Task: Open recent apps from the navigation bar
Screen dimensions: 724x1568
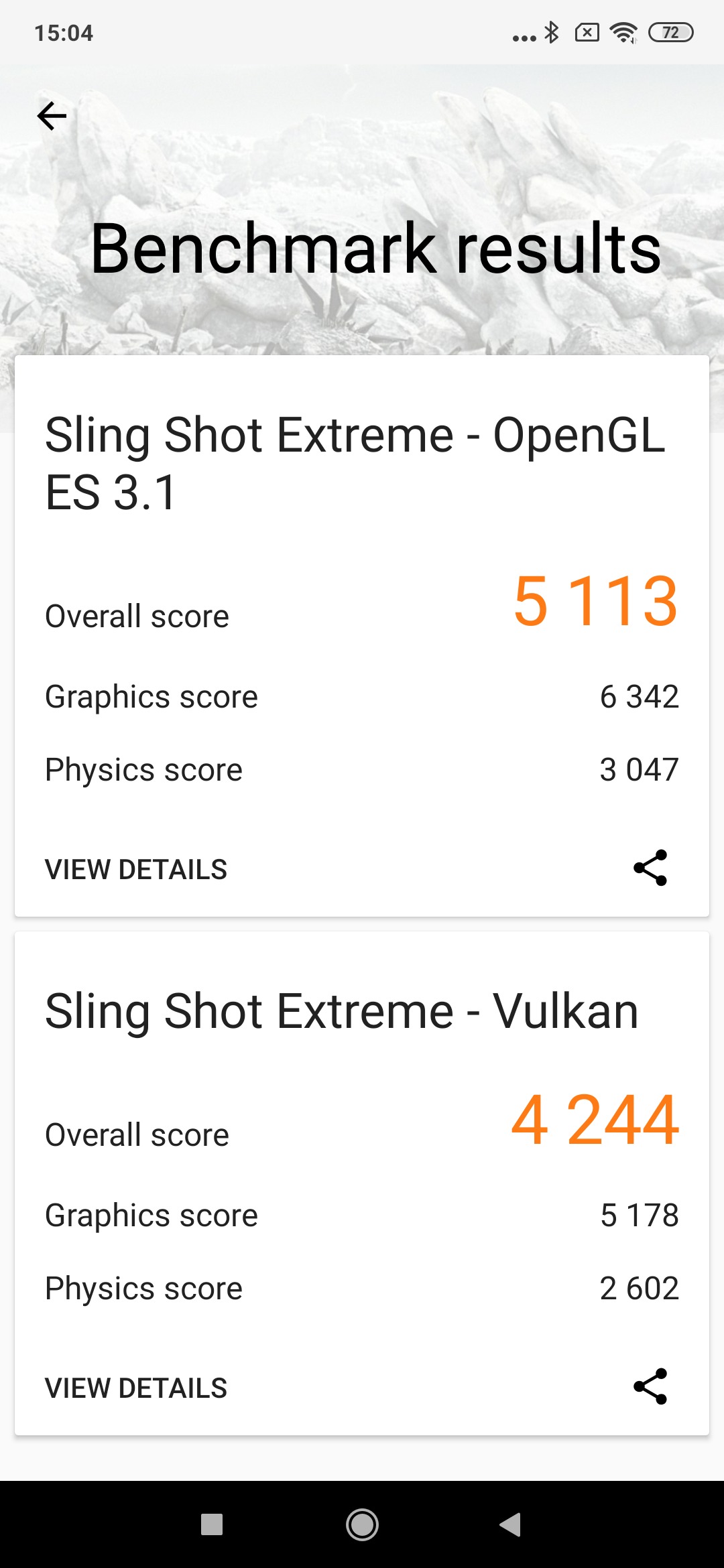Action: tap(212, 1524)
